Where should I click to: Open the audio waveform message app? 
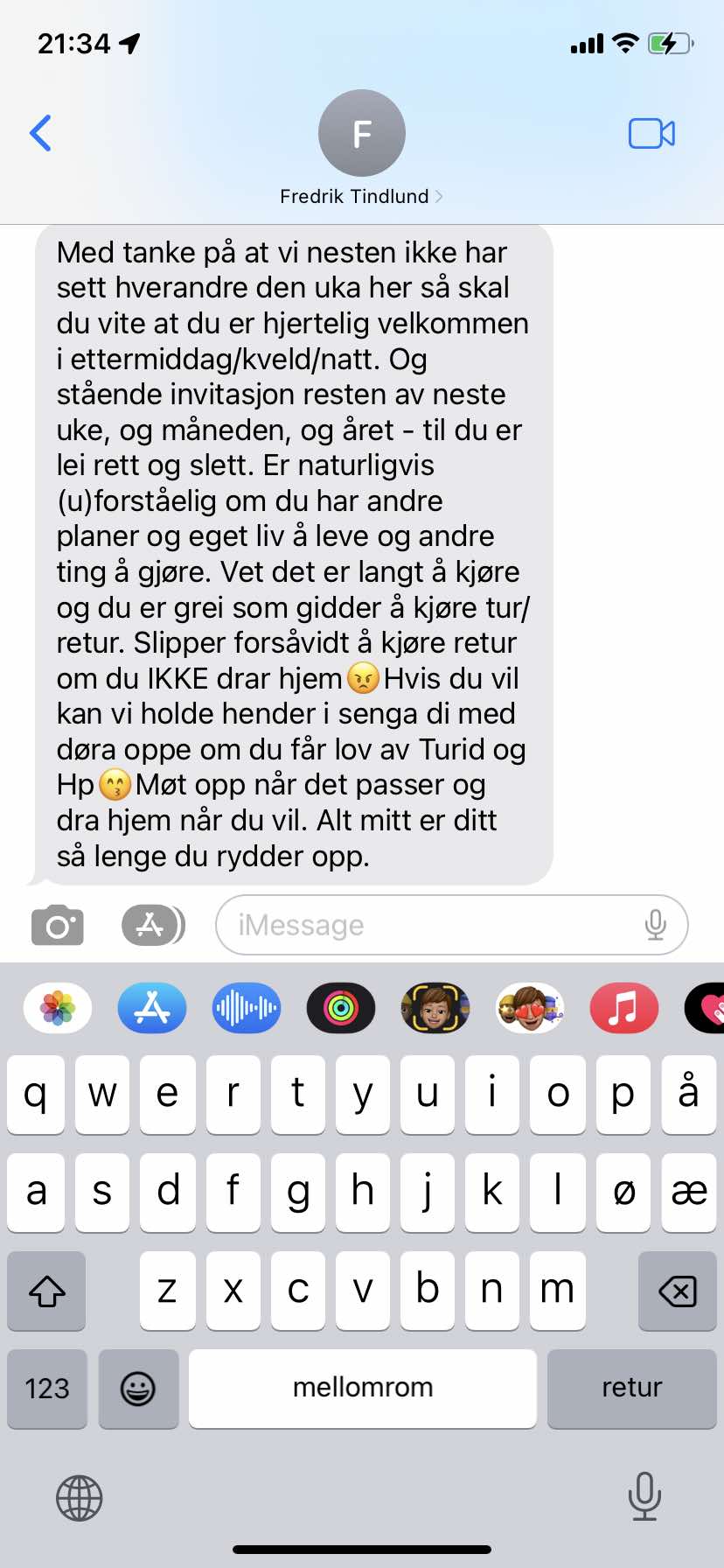point(247,1008)
